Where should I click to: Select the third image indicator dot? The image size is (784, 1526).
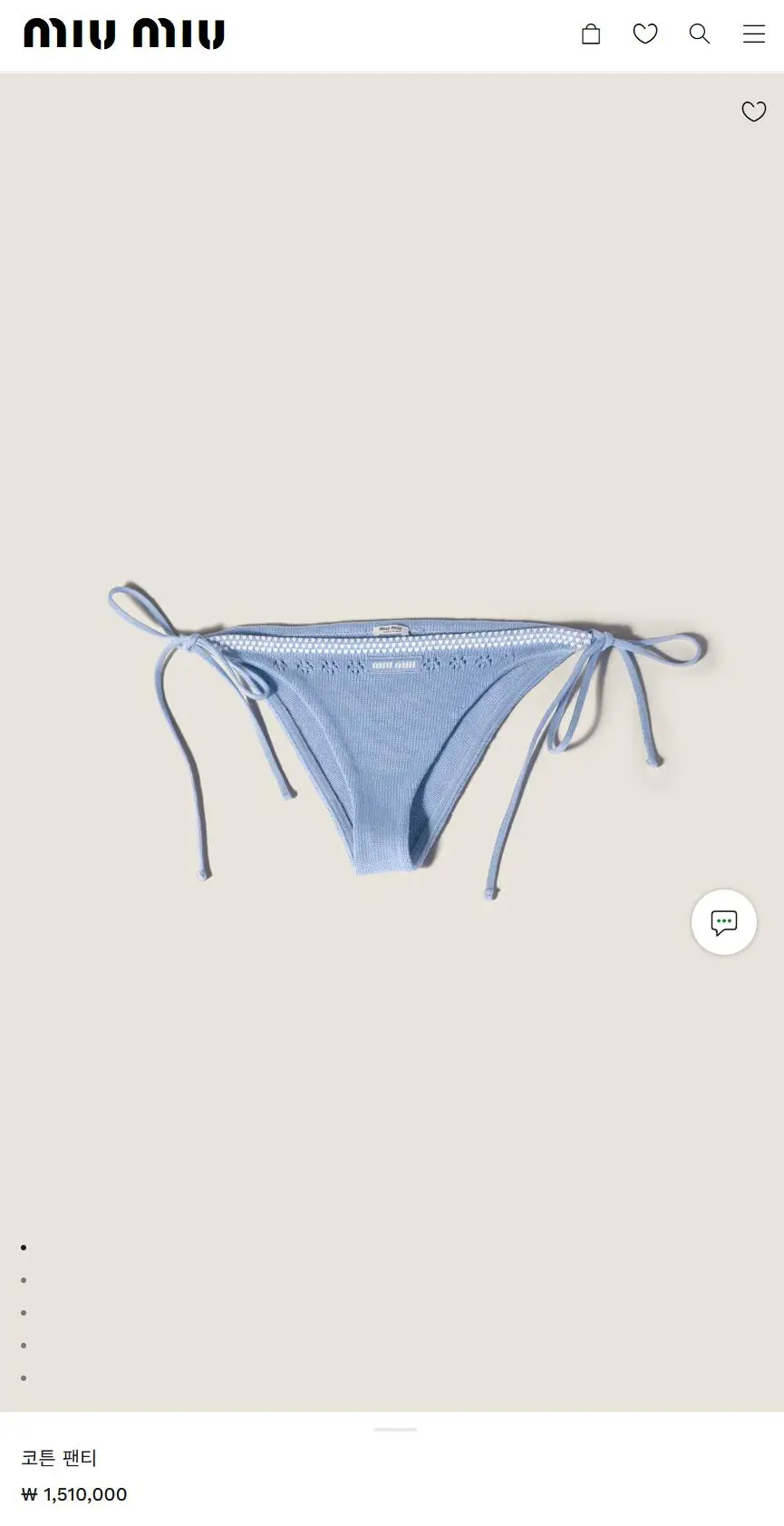point(24,1313)
